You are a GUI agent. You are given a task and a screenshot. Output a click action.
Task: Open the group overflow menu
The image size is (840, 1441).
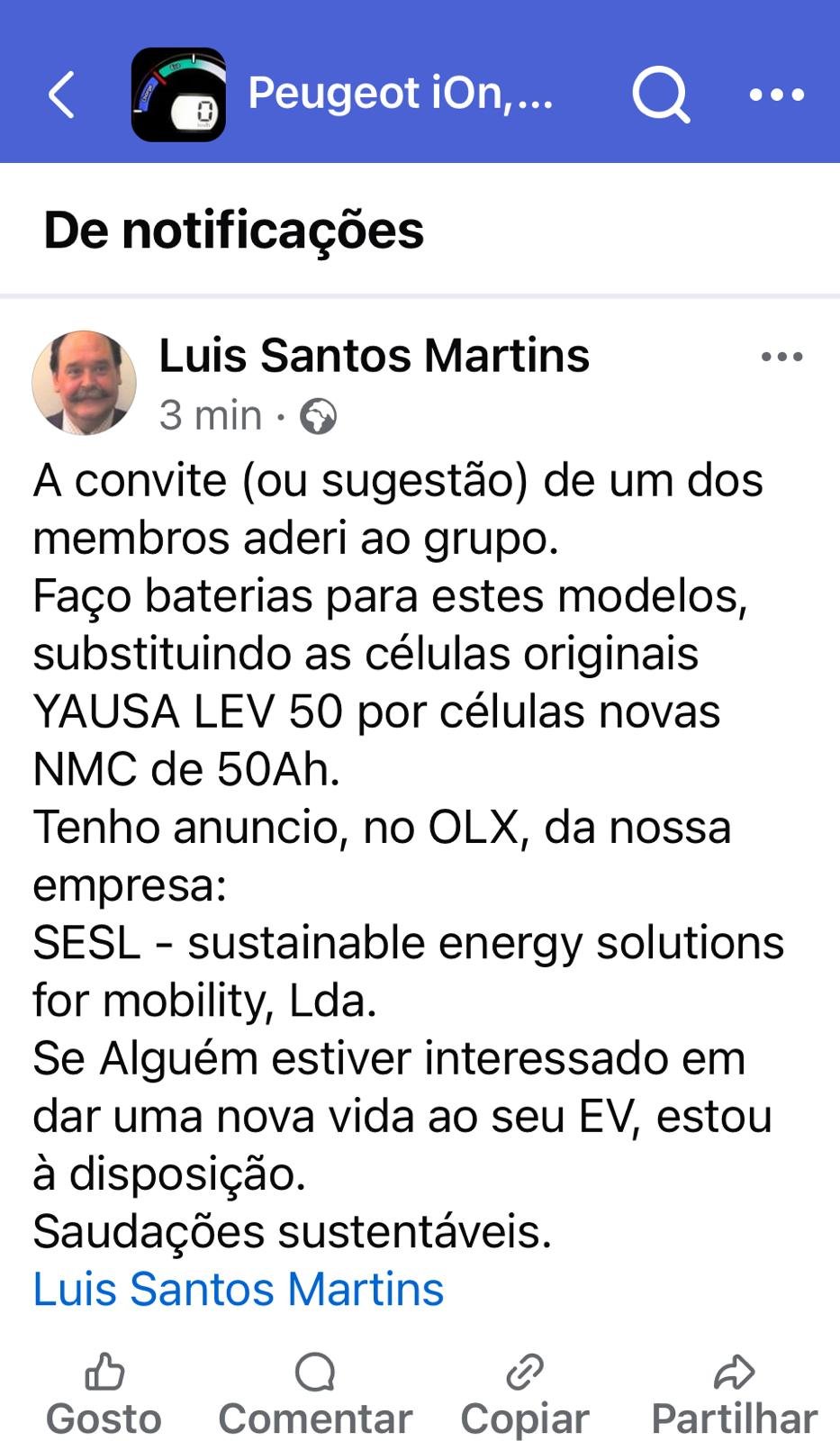[776, 95]
